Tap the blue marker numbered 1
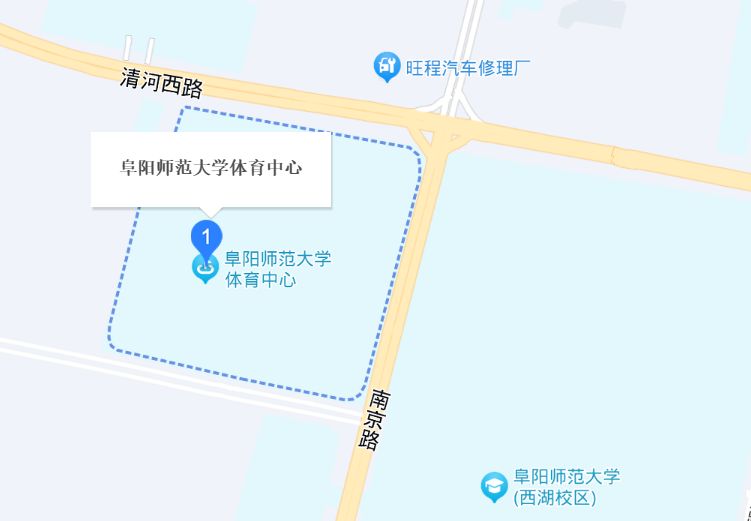 (205, 238)
